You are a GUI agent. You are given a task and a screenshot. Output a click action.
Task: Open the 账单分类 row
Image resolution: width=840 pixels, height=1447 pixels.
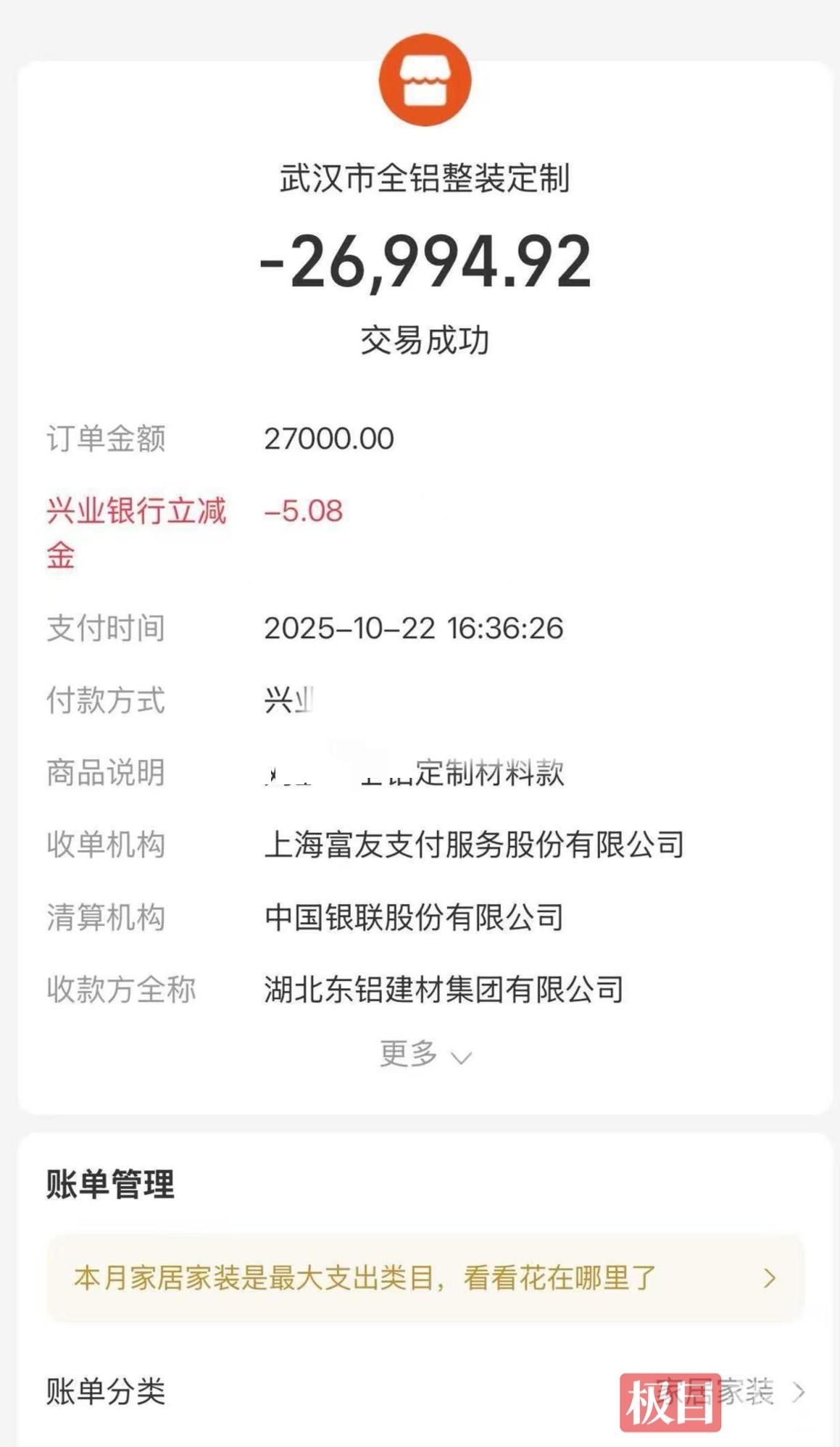click(x=425, y=1392)
